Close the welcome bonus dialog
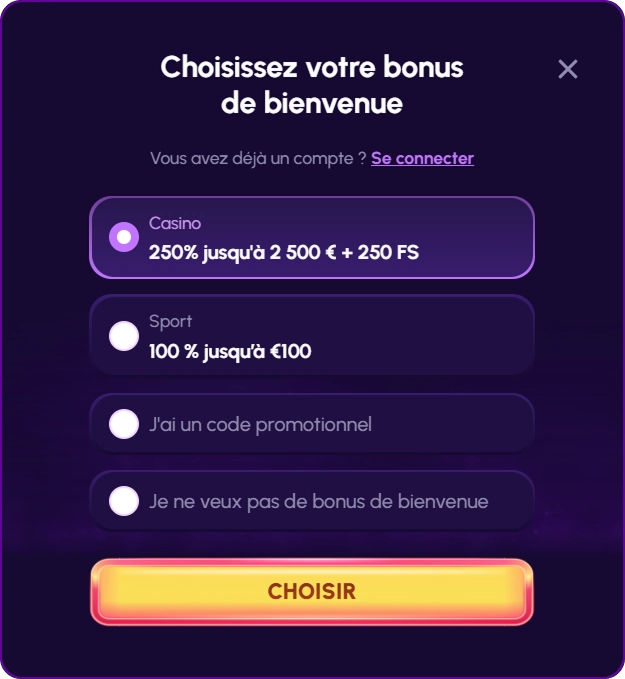The height and width of the screenshot is (679, 625). (x=568, y=69)
